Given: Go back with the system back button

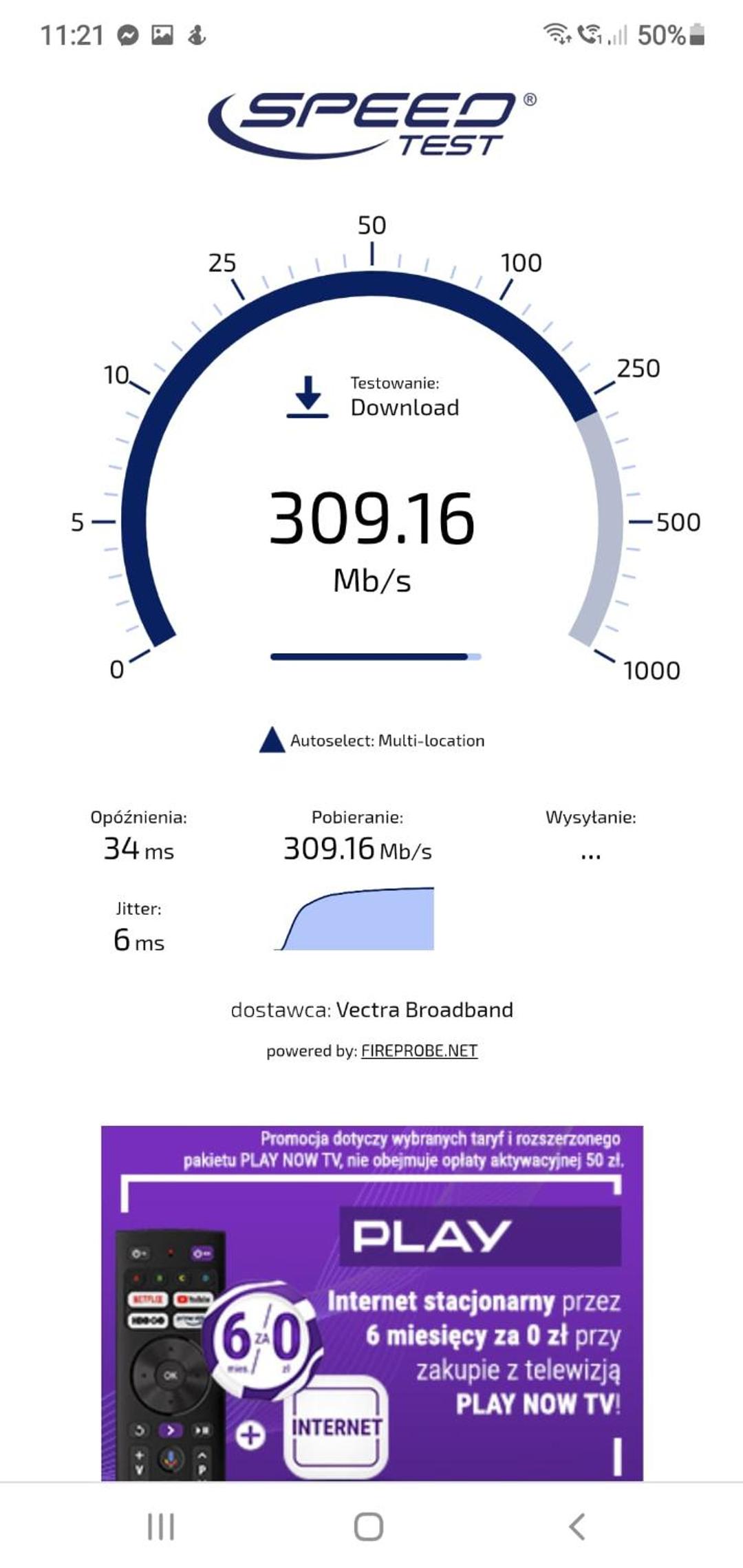Looking at the screenshot, I should coord(577,1527).
